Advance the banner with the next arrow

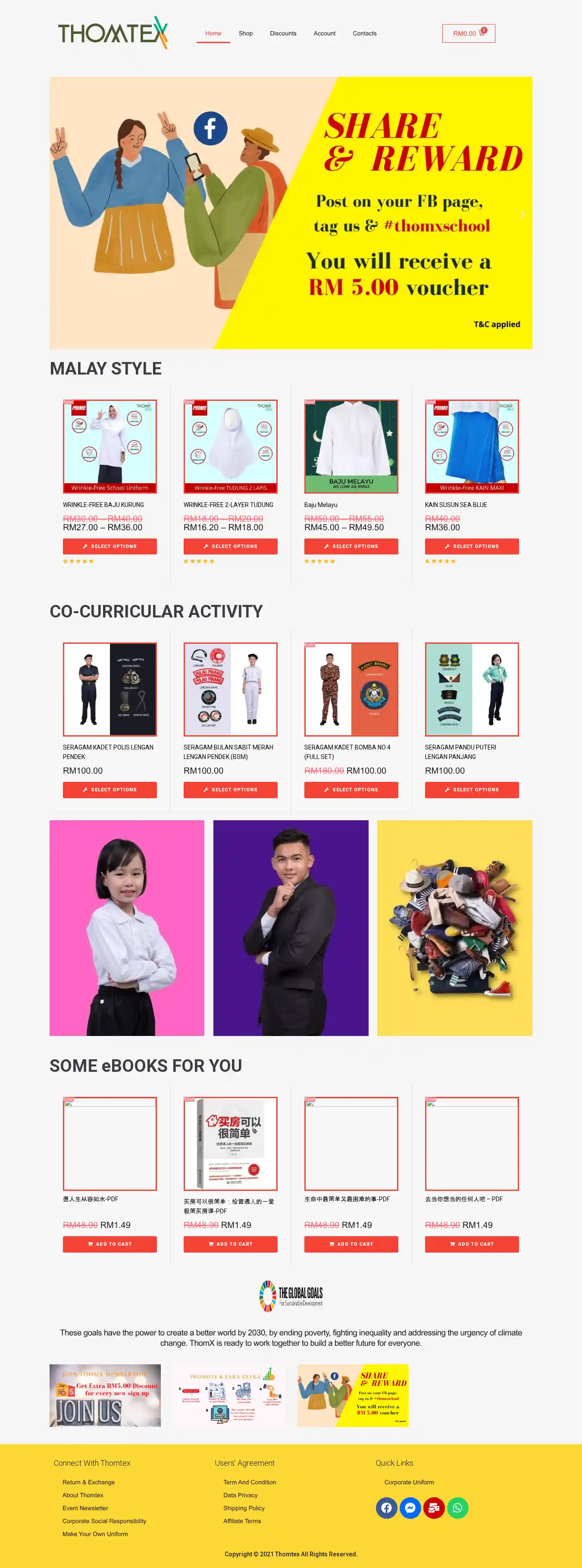(x=522, y=214)
